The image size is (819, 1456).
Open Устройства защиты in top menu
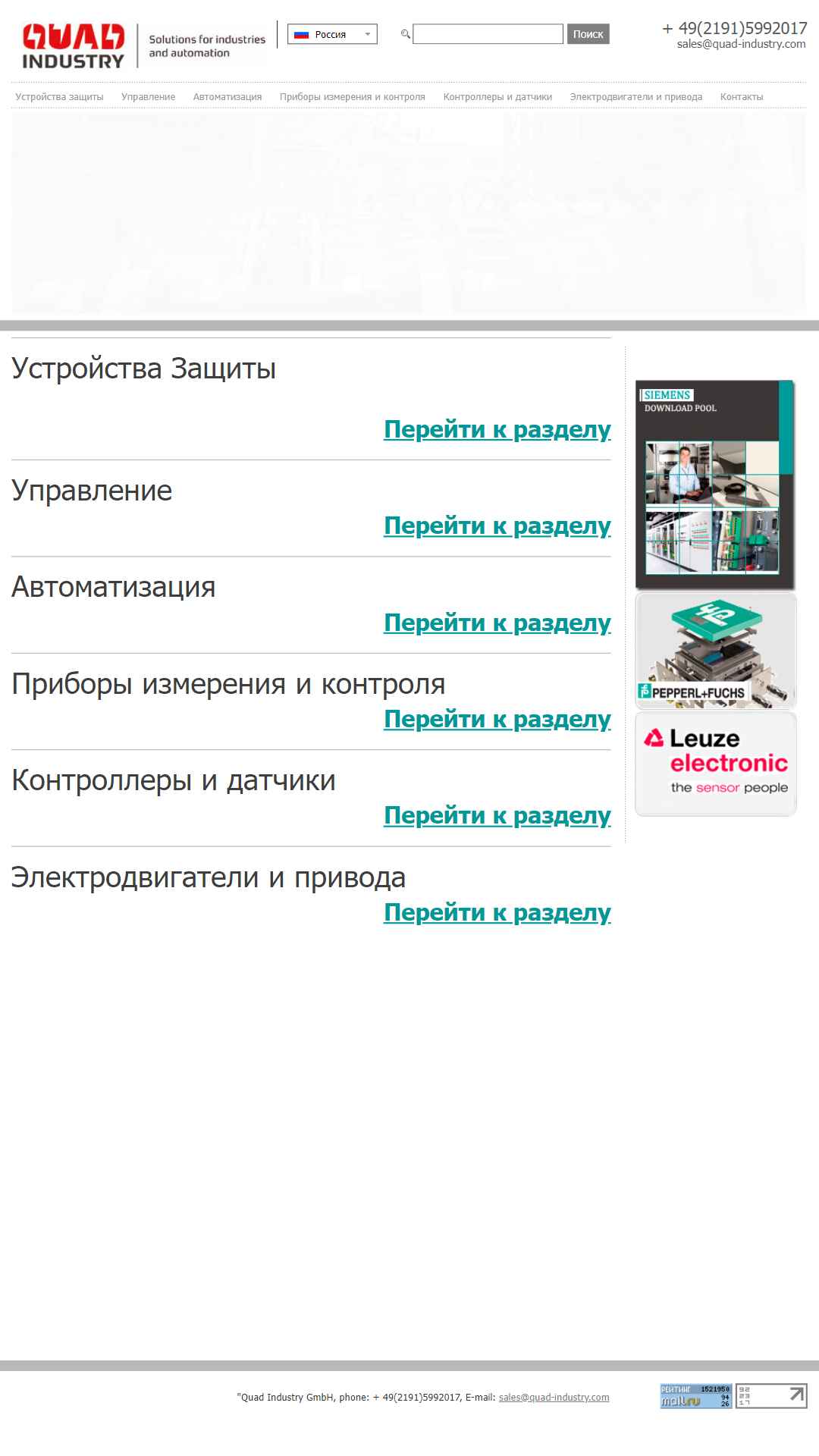click(59, 97)
